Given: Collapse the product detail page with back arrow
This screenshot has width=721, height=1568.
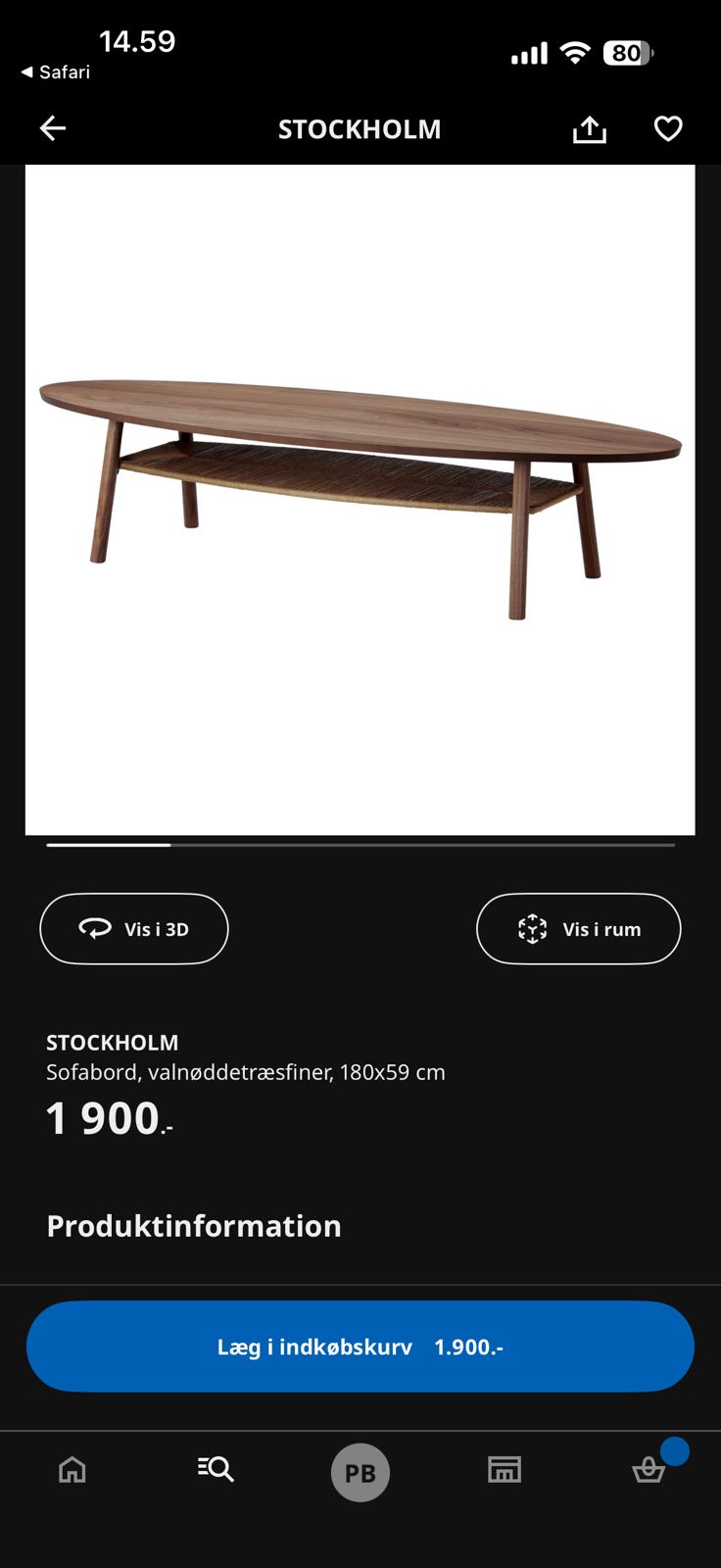Looking at the screenshot, I should (53, 128).
